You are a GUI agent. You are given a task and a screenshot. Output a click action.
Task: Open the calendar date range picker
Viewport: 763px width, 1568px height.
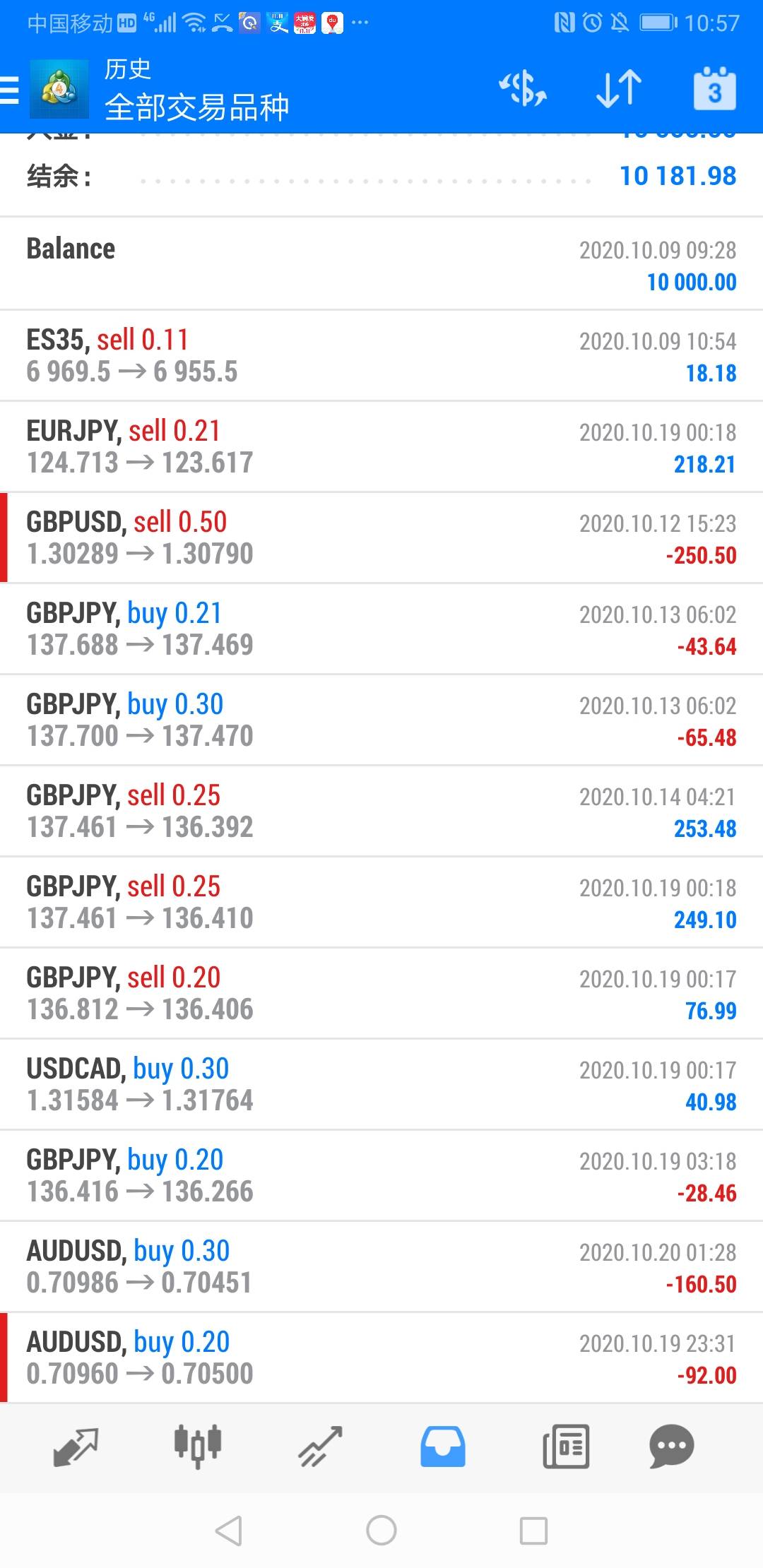(714, 89)
